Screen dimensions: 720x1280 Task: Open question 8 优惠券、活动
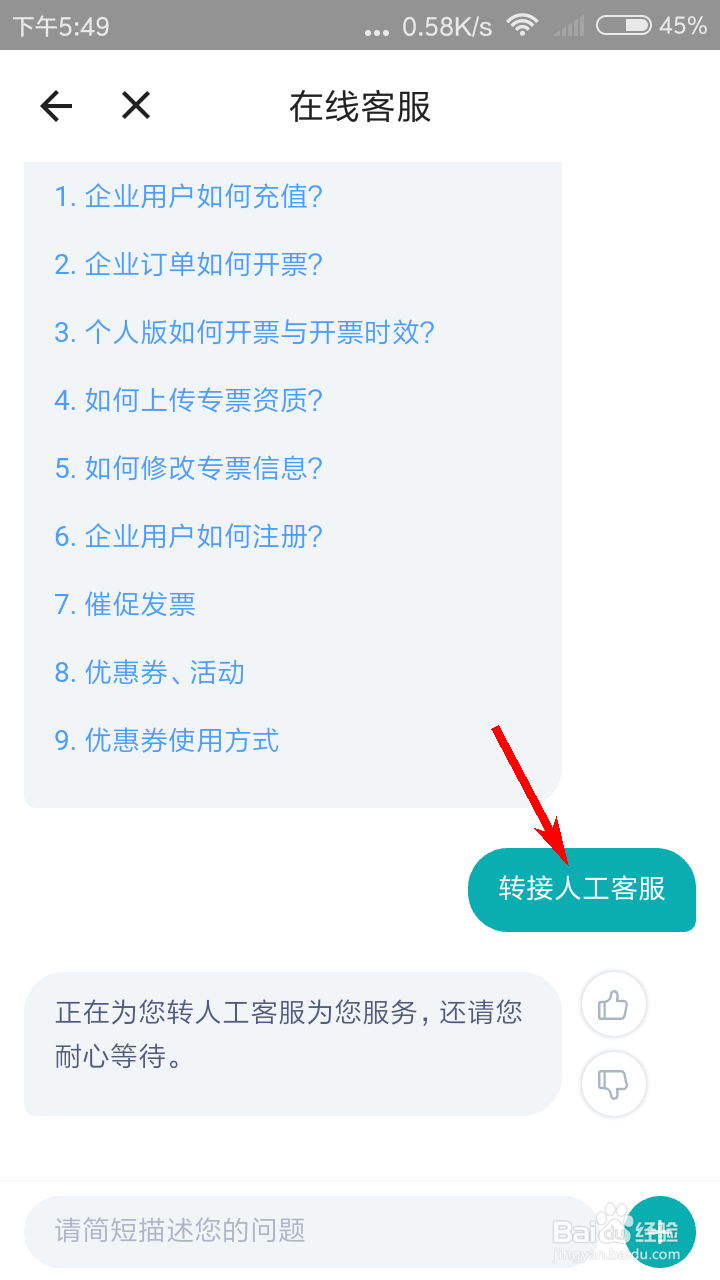coord(155,673)
